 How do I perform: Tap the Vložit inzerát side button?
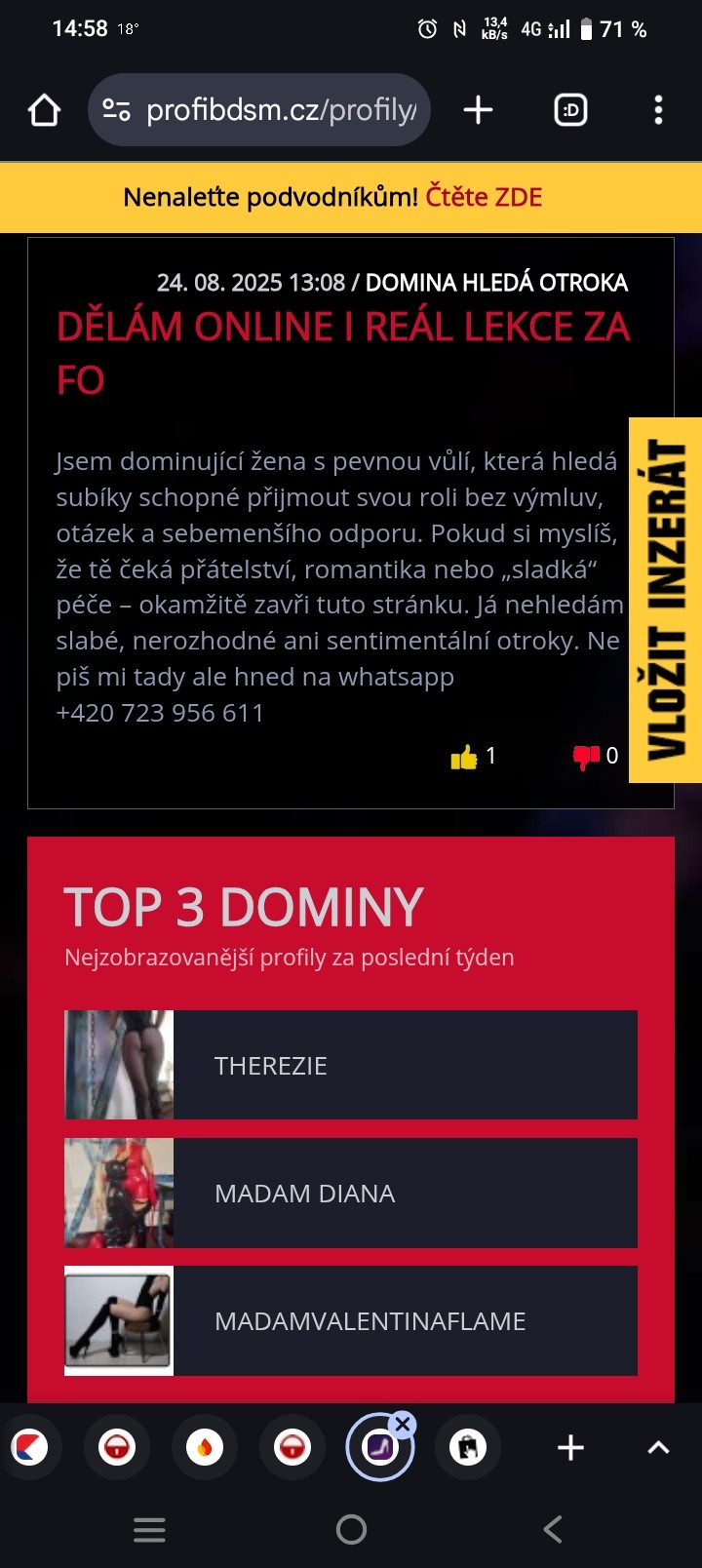tap(666, 600)
